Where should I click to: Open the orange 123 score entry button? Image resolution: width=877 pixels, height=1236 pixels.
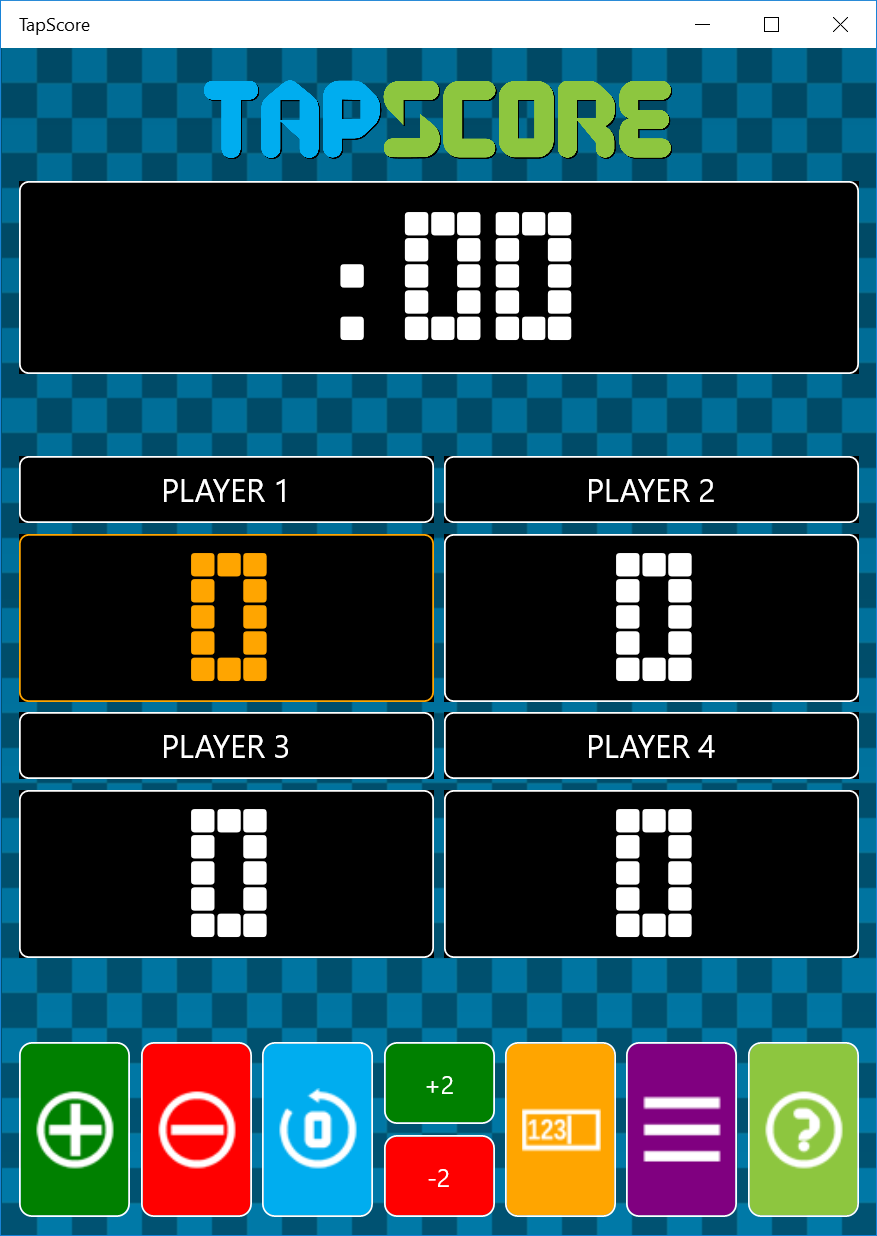click(x=560, y=1129)
